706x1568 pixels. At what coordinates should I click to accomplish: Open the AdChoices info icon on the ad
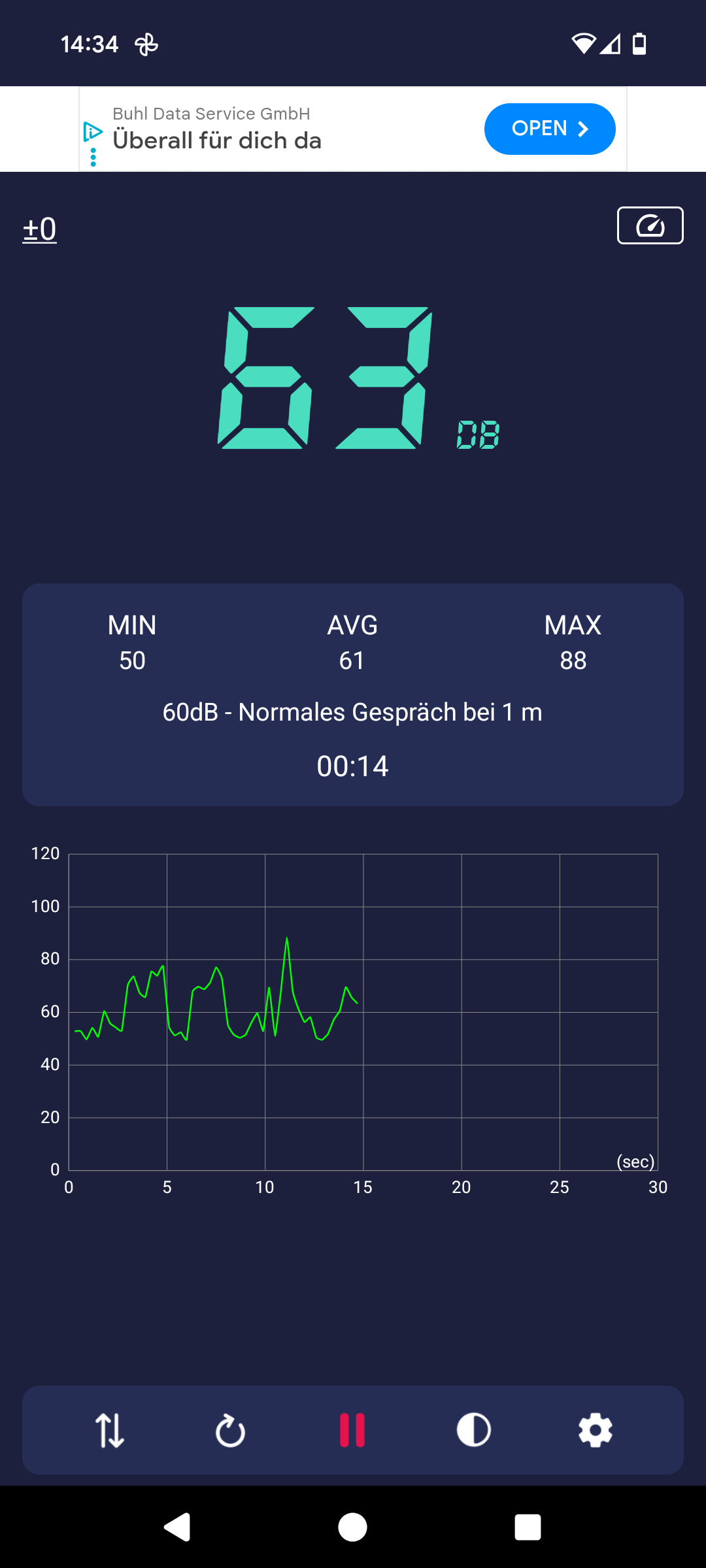coord(93,131)
